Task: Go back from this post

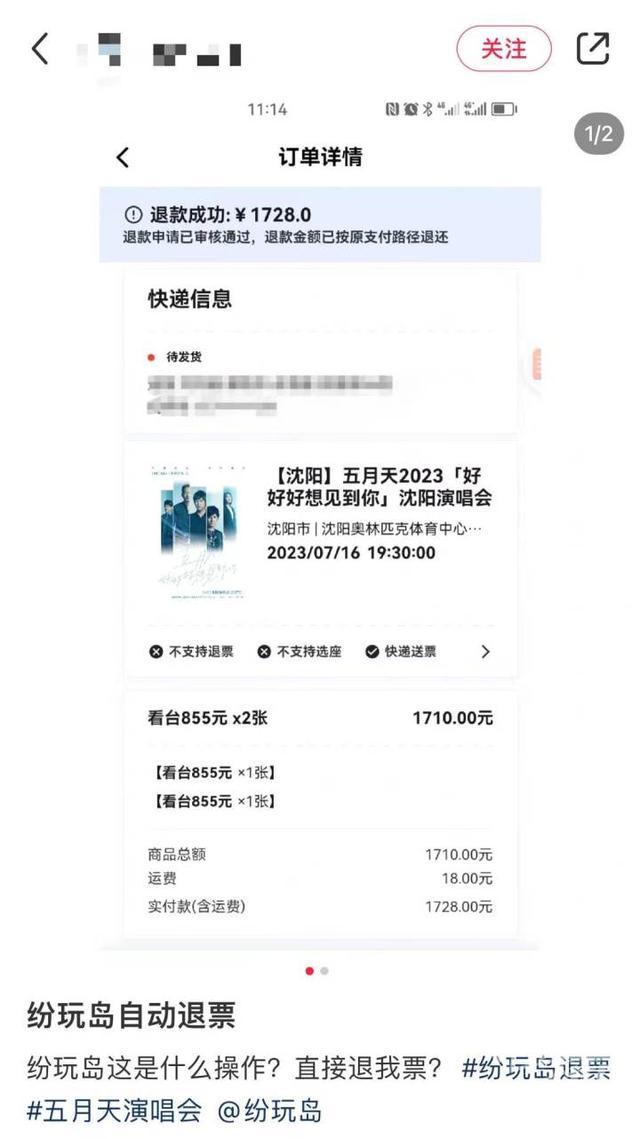Action: coord(40,48)
